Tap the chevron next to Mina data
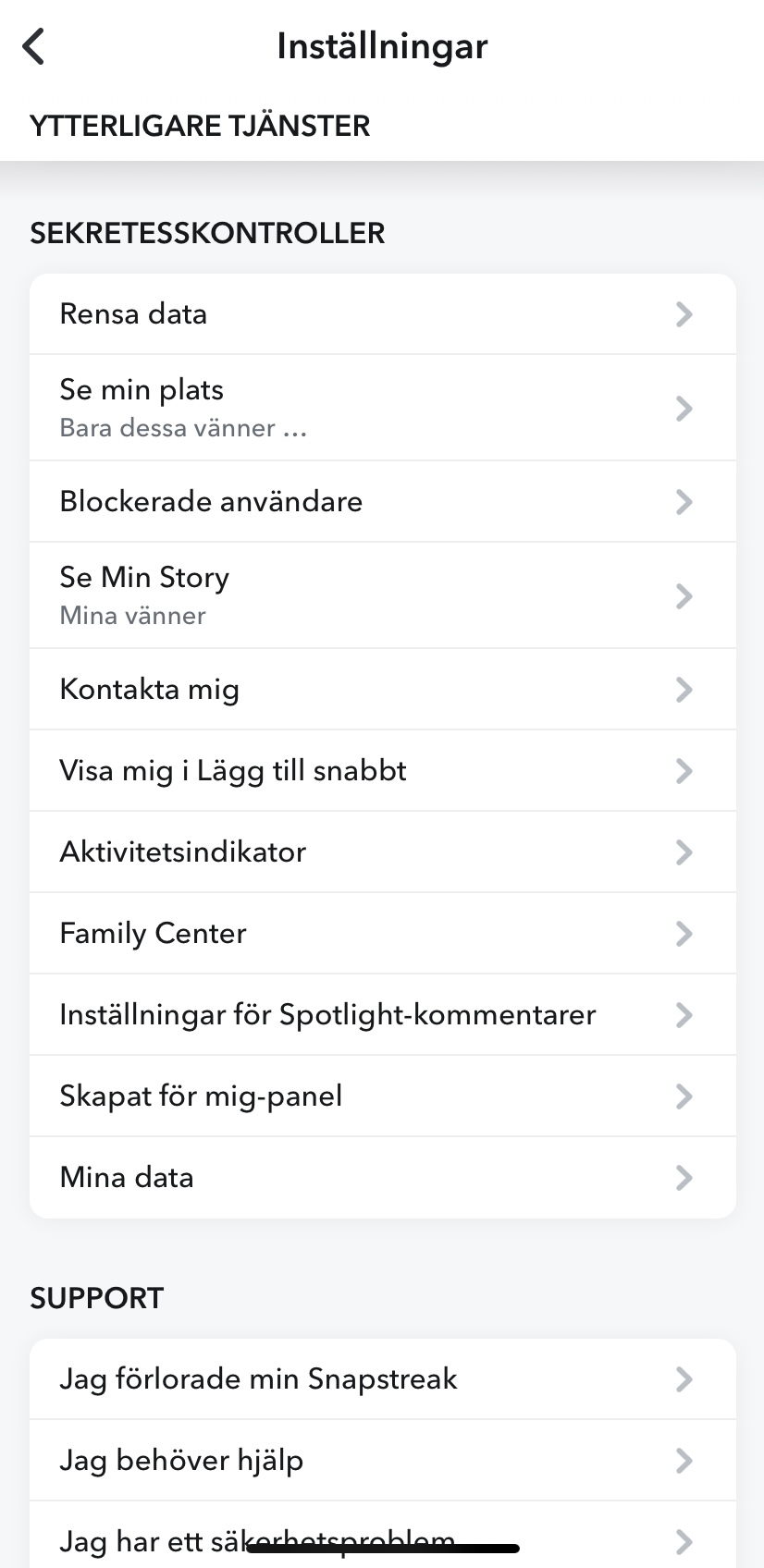764x1568 pixels. pyautogui.click(x=684, y=1177)
